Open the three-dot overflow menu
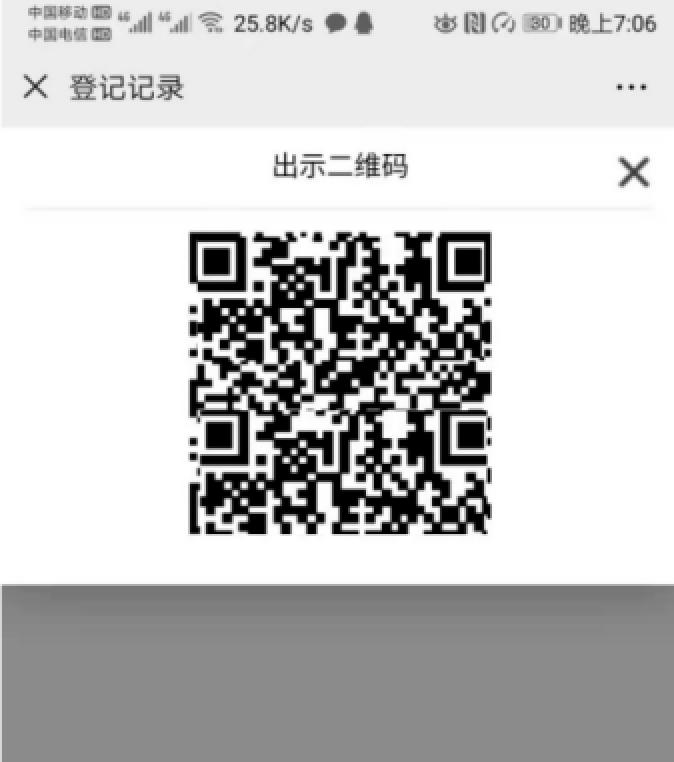674x762 pixels. pos(631,88)
